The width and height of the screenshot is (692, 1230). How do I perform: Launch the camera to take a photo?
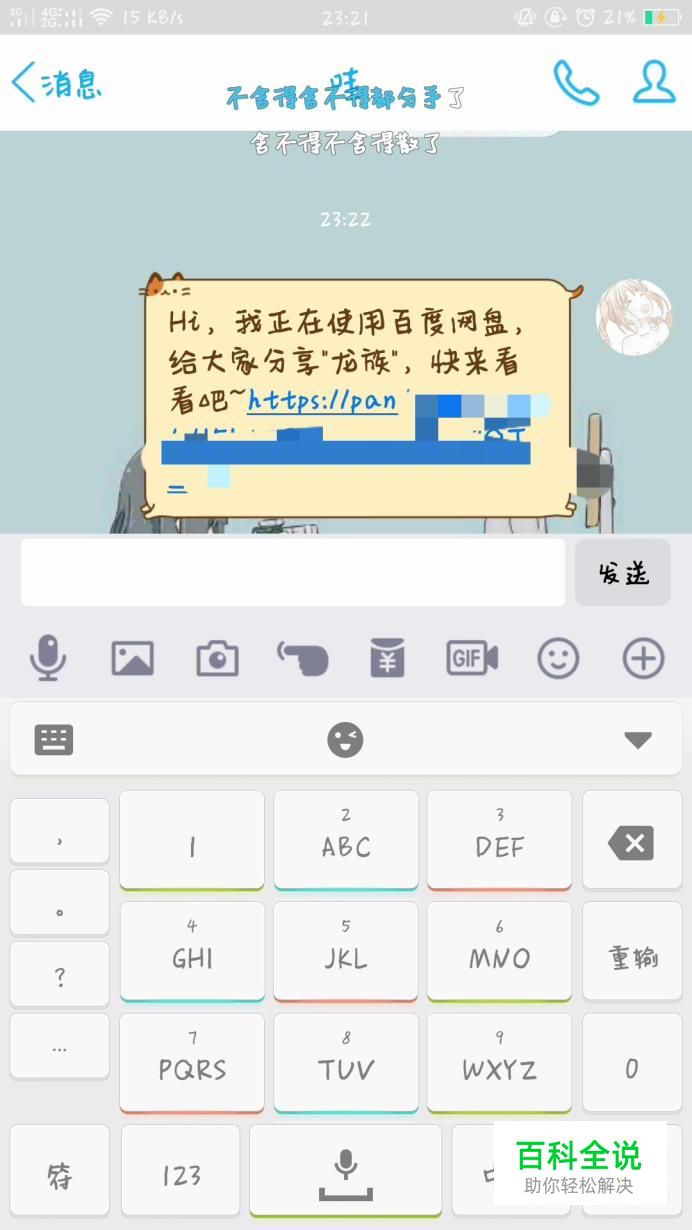217,658
